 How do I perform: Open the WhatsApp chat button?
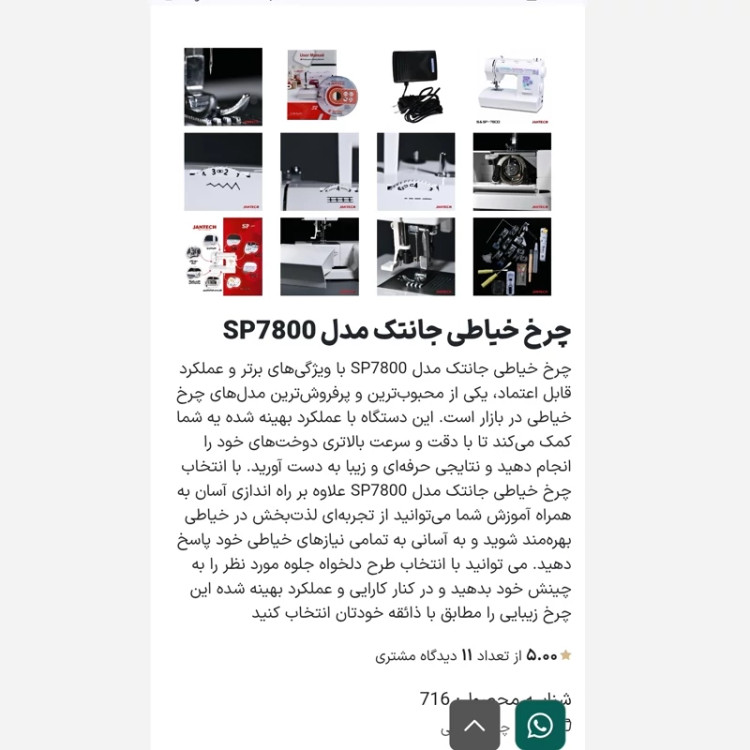click(x=540, y=726)
